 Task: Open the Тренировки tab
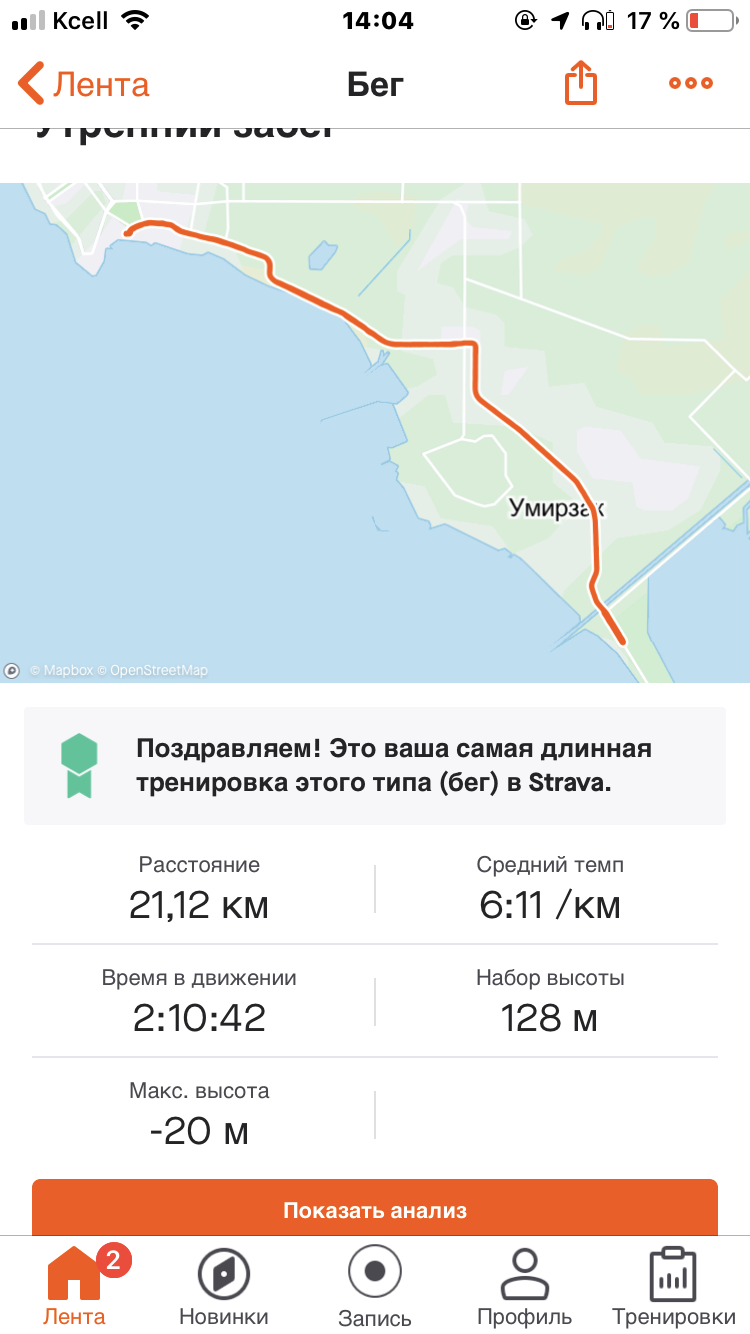coord(673,1288)
